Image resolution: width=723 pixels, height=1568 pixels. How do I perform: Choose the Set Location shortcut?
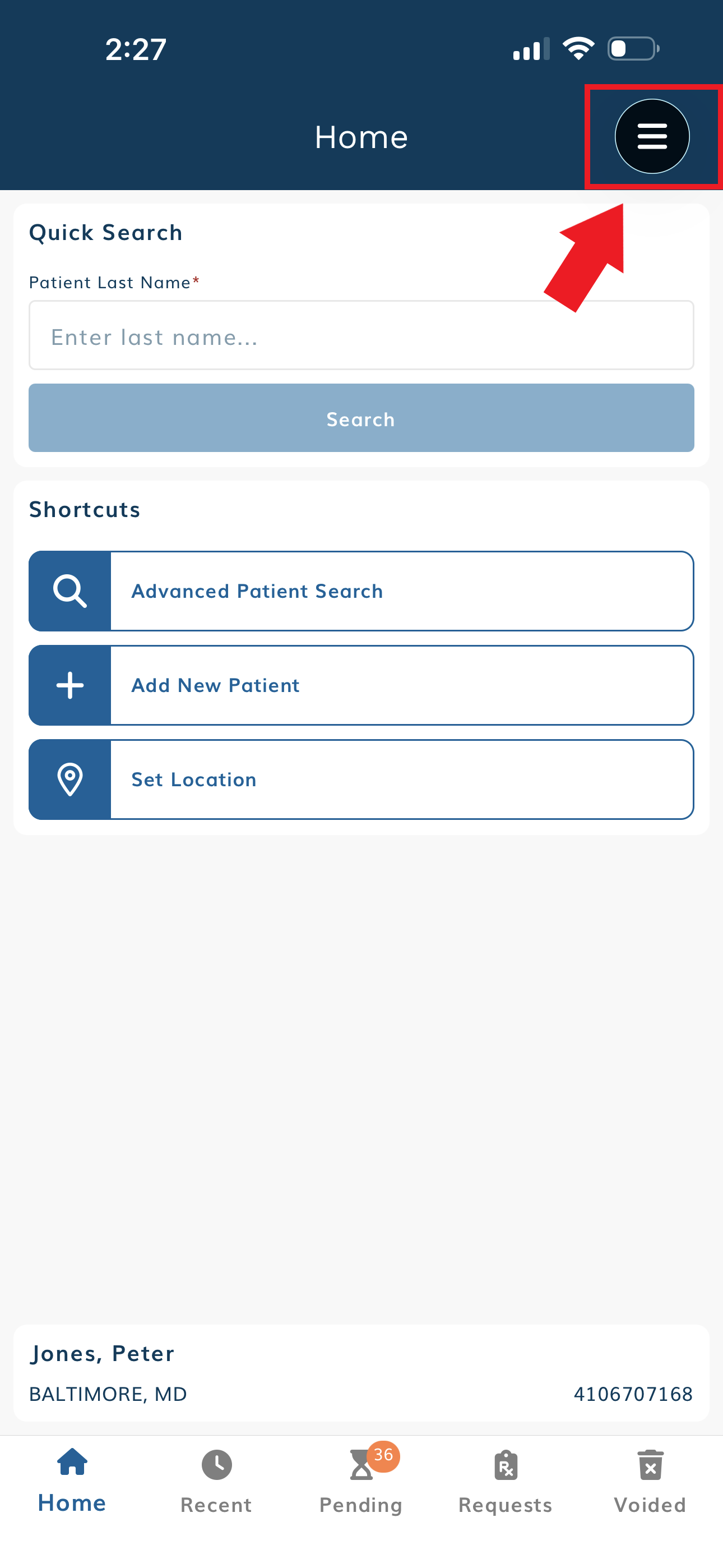pos(361,780)
